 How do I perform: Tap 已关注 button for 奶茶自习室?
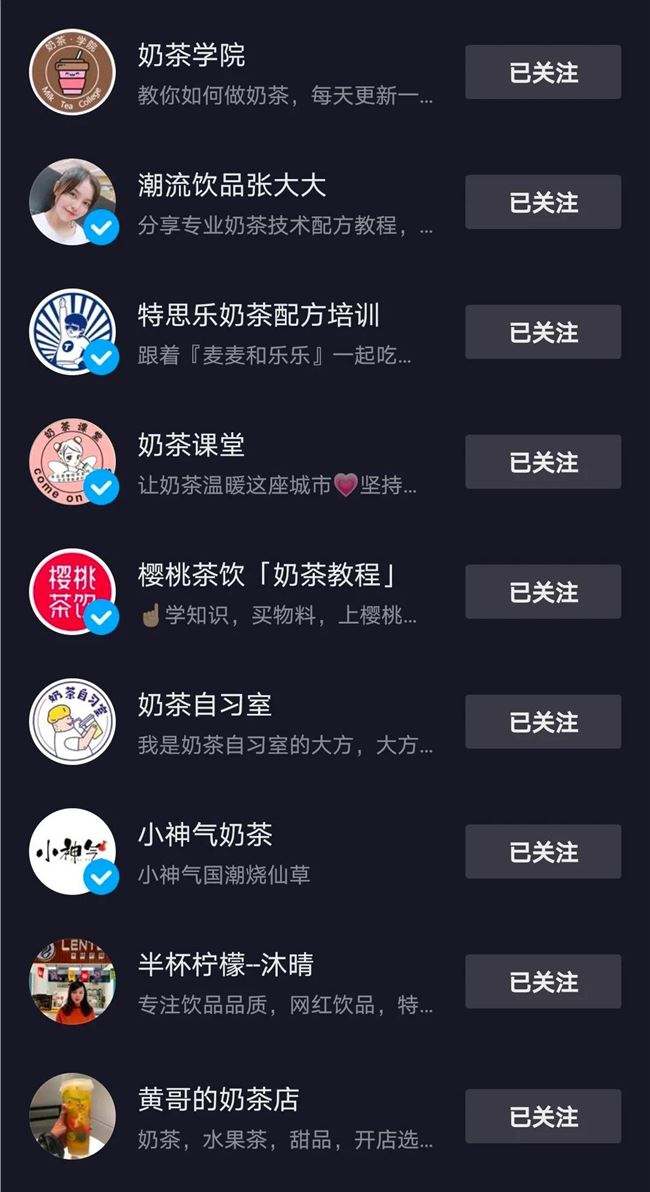click(x=543, y=722)
